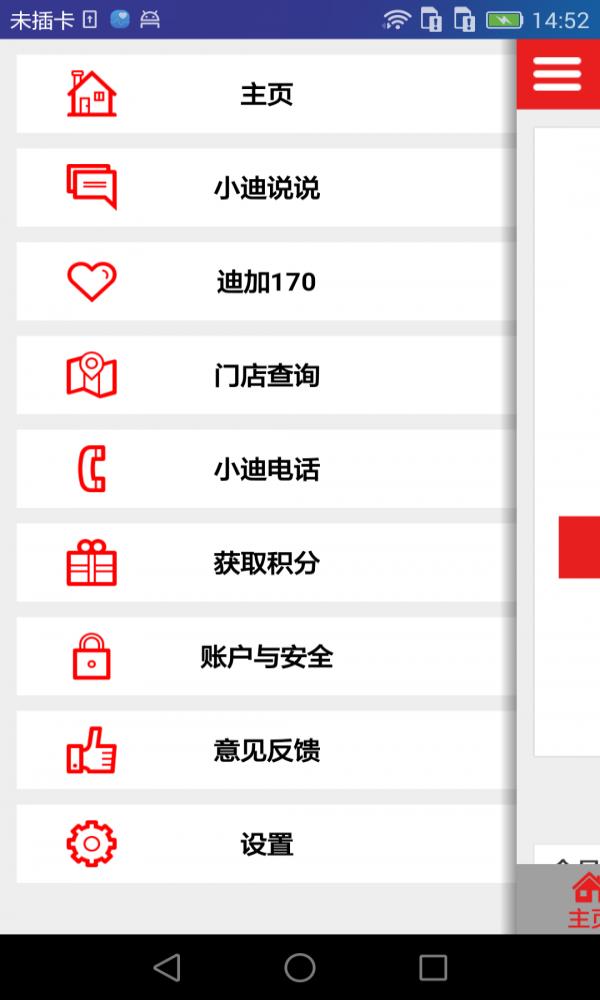Open the 主页 drawer item
This screenshot has width=600, height=1000.
[x=265, y=94]
